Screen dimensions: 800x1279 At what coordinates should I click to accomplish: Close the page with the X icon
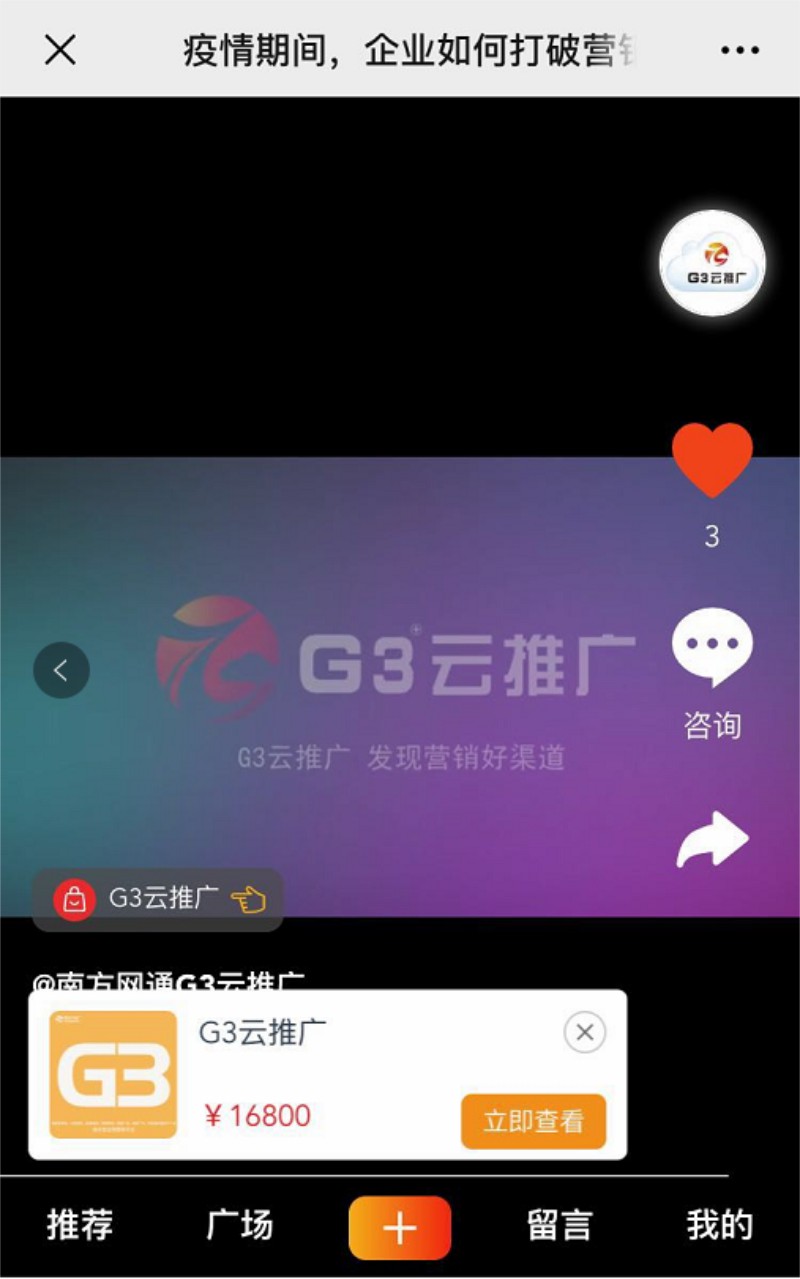click(x=60, y=49)
